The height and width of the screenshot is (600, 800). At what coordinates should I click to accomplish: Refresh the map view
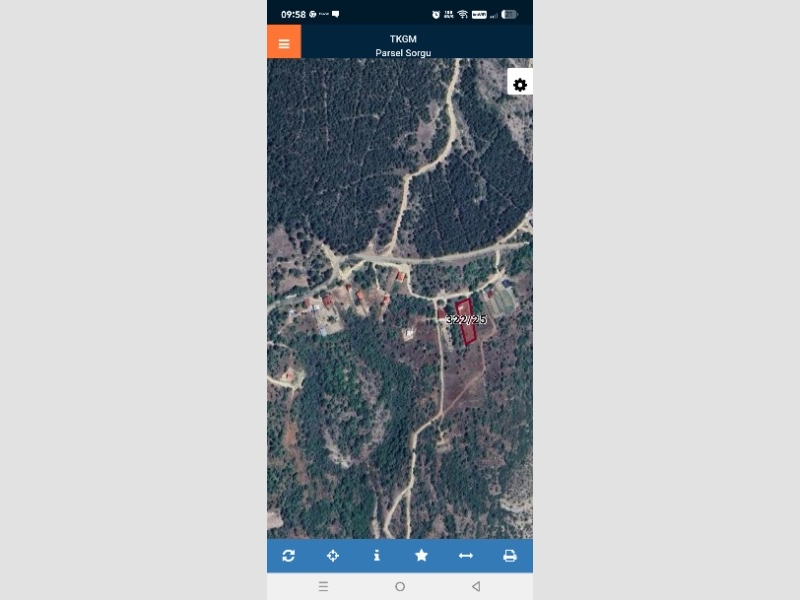289,556
